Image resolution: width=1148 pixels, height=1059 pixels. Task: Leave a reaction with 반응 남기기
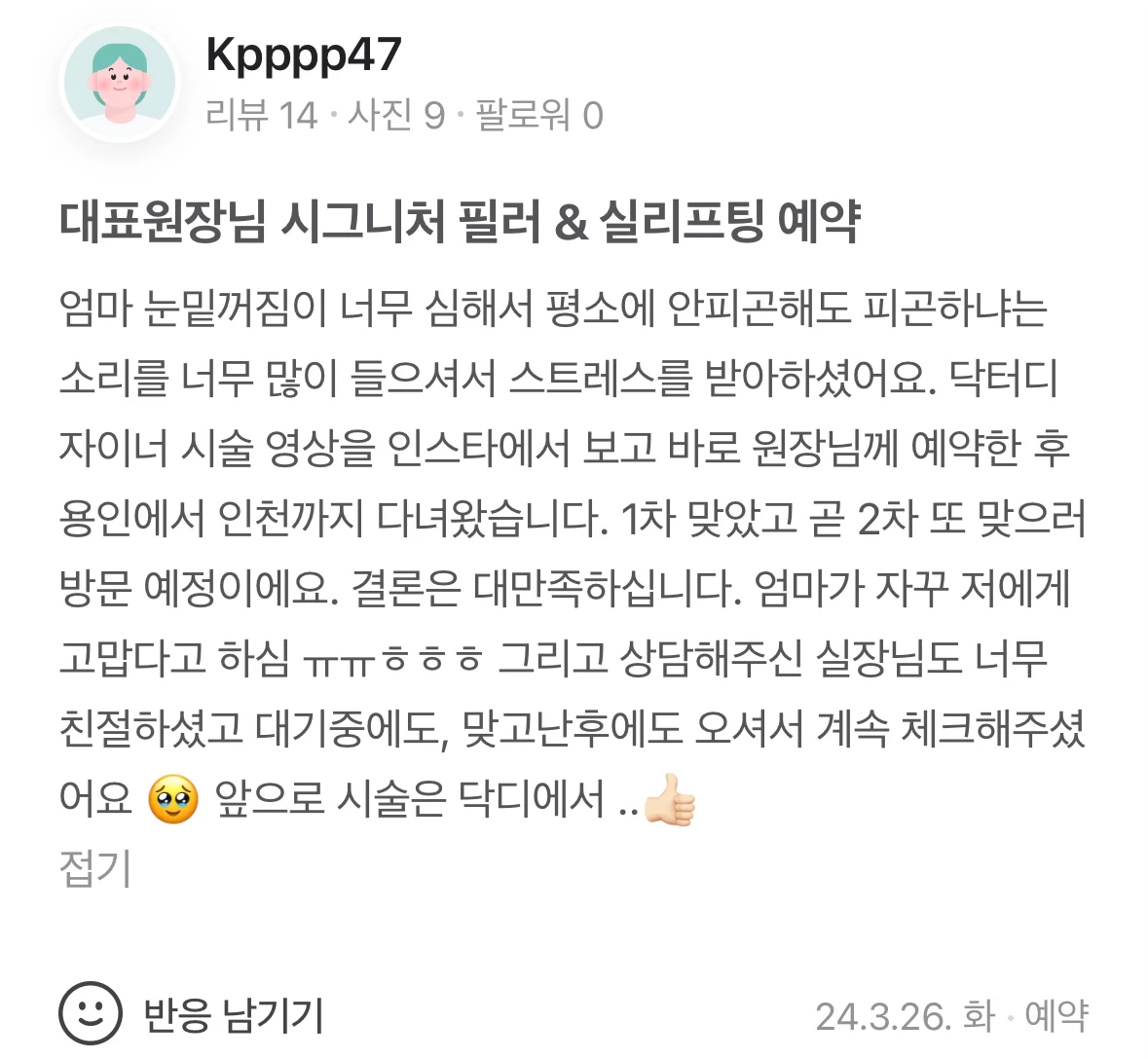(x=192, y=1015)
